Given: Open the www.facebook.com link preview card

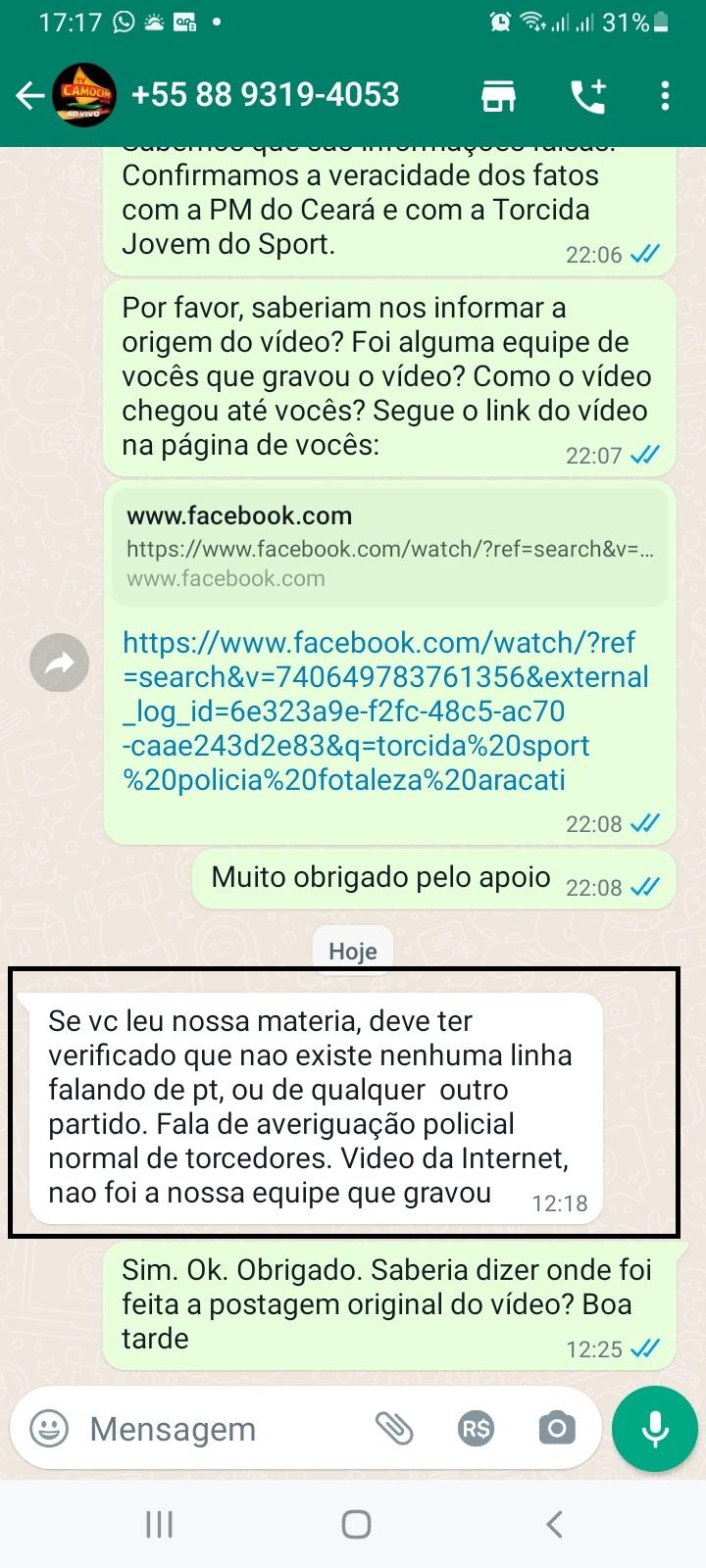Looking at the screenshot, I should [x=390, y=547].
